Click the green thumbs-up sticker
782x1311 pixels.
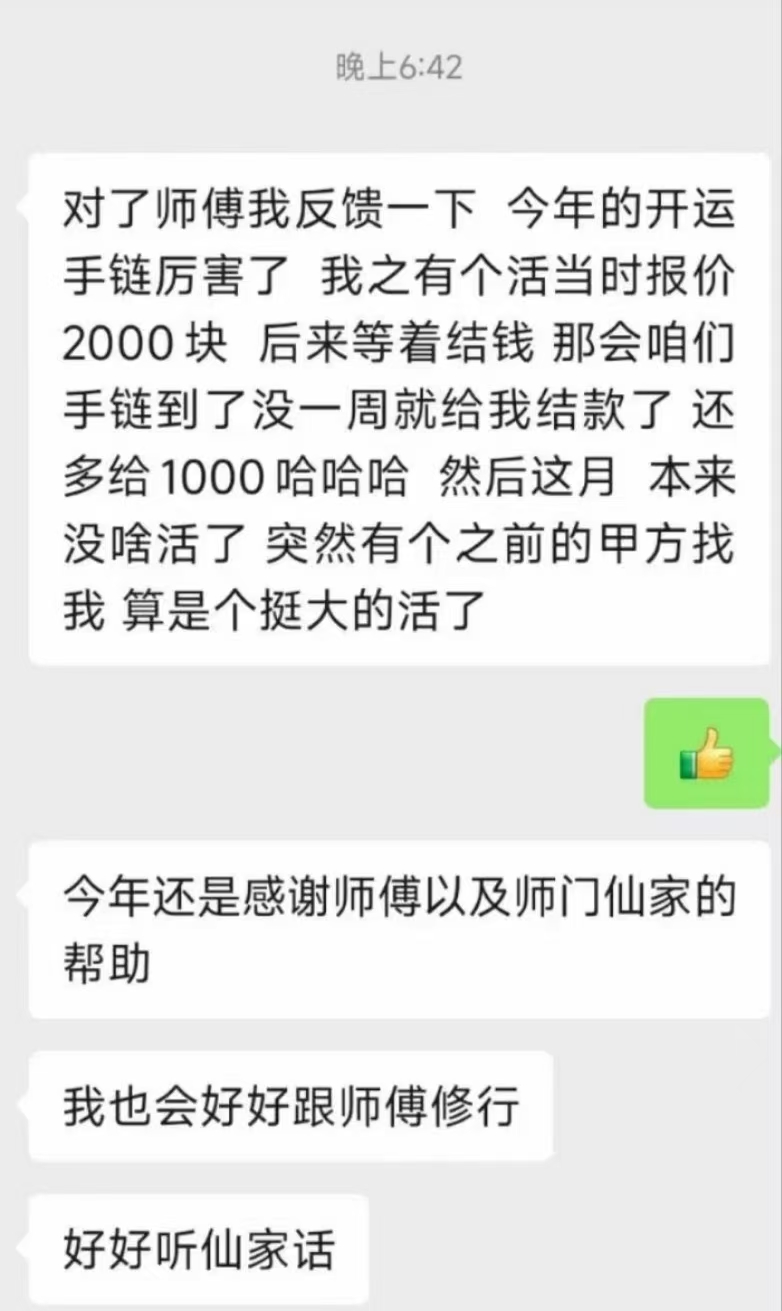pyautogui.click(x=707, y=755)
